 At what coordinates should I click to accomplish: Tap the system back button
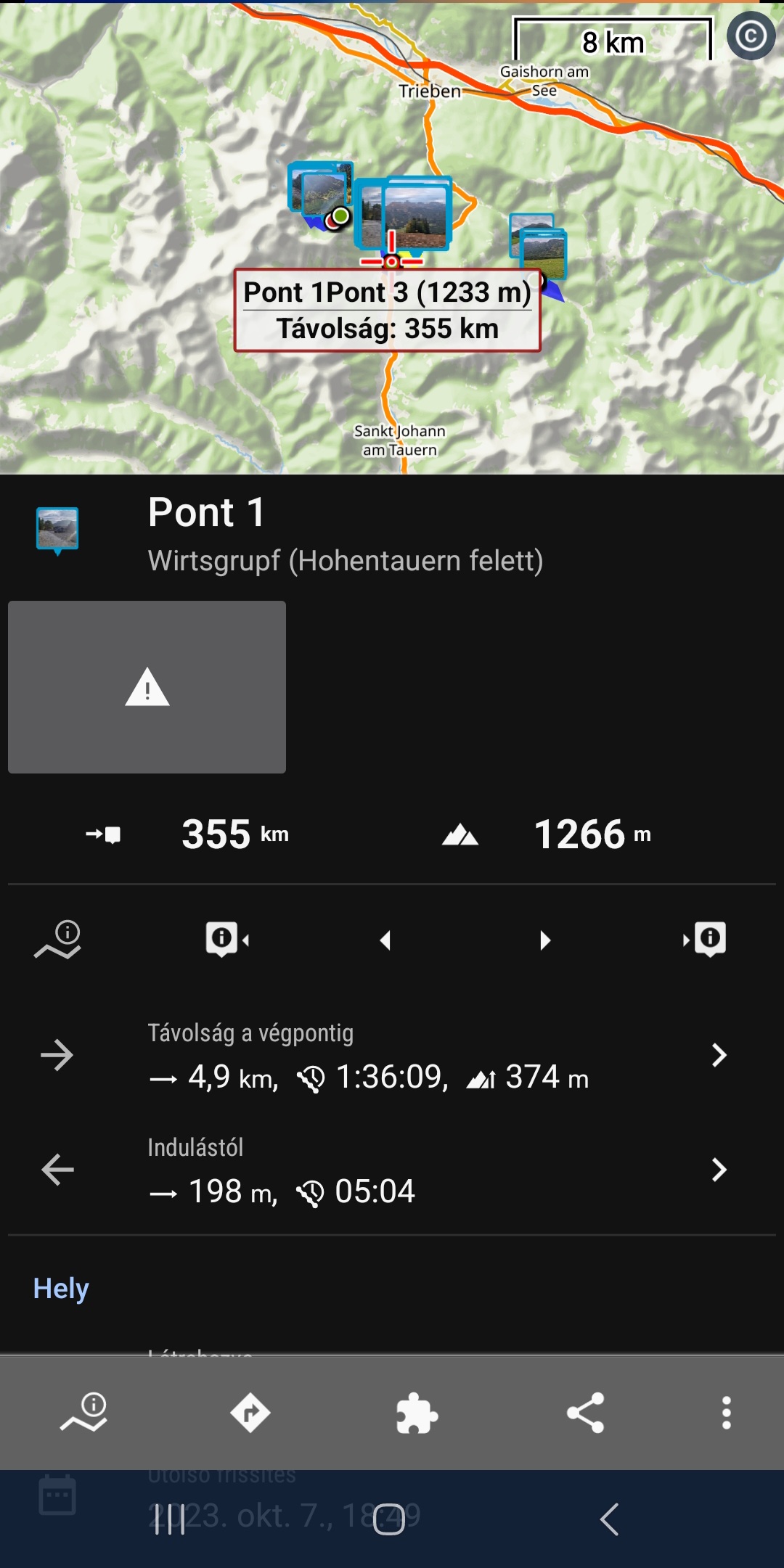(x=609, y=1519)
